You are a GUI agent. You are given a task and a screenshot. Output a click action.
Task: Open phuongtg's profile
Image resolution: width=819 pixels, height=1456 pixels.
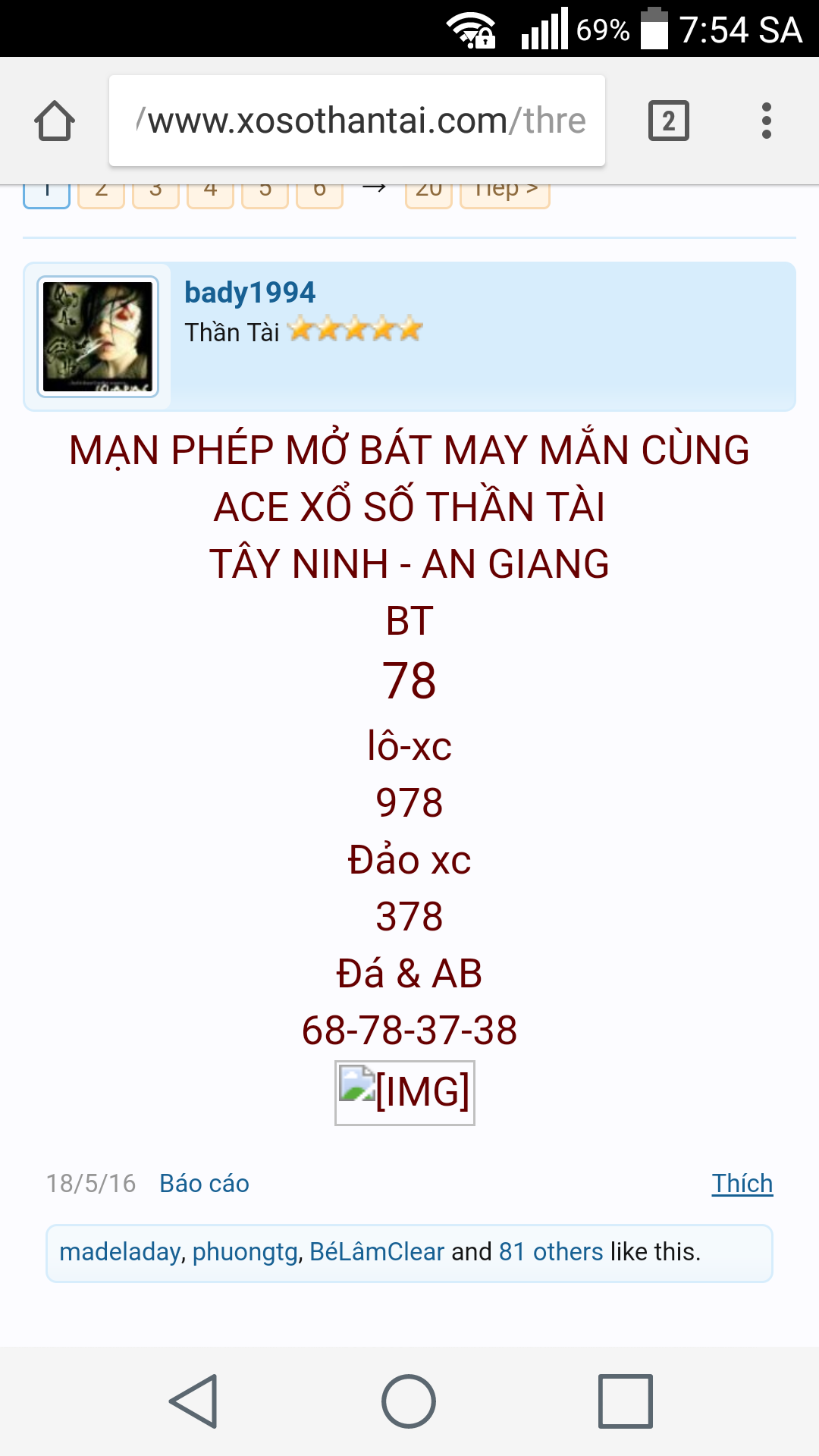pyautogui.click(x=245, y=1251)
